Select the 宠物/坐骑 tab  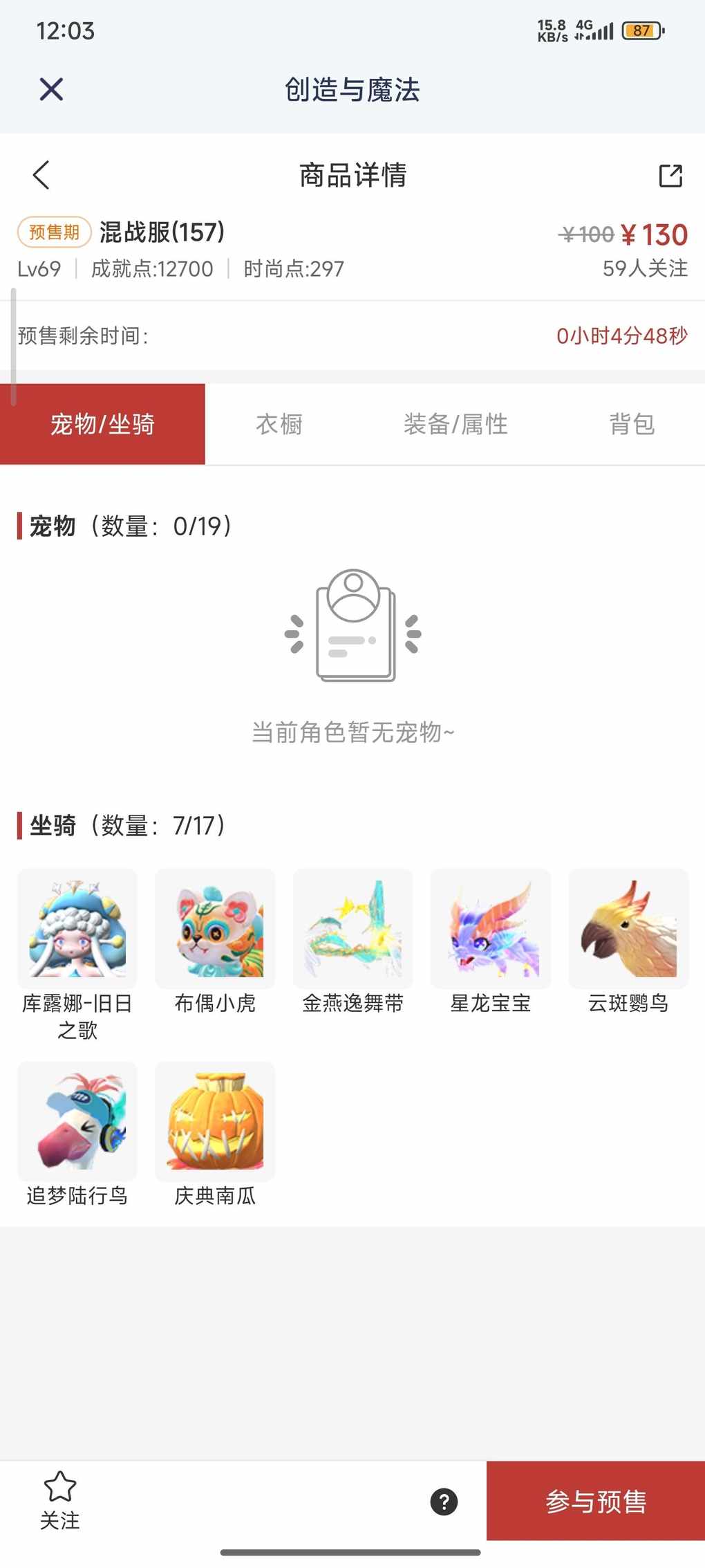point(102,424)
